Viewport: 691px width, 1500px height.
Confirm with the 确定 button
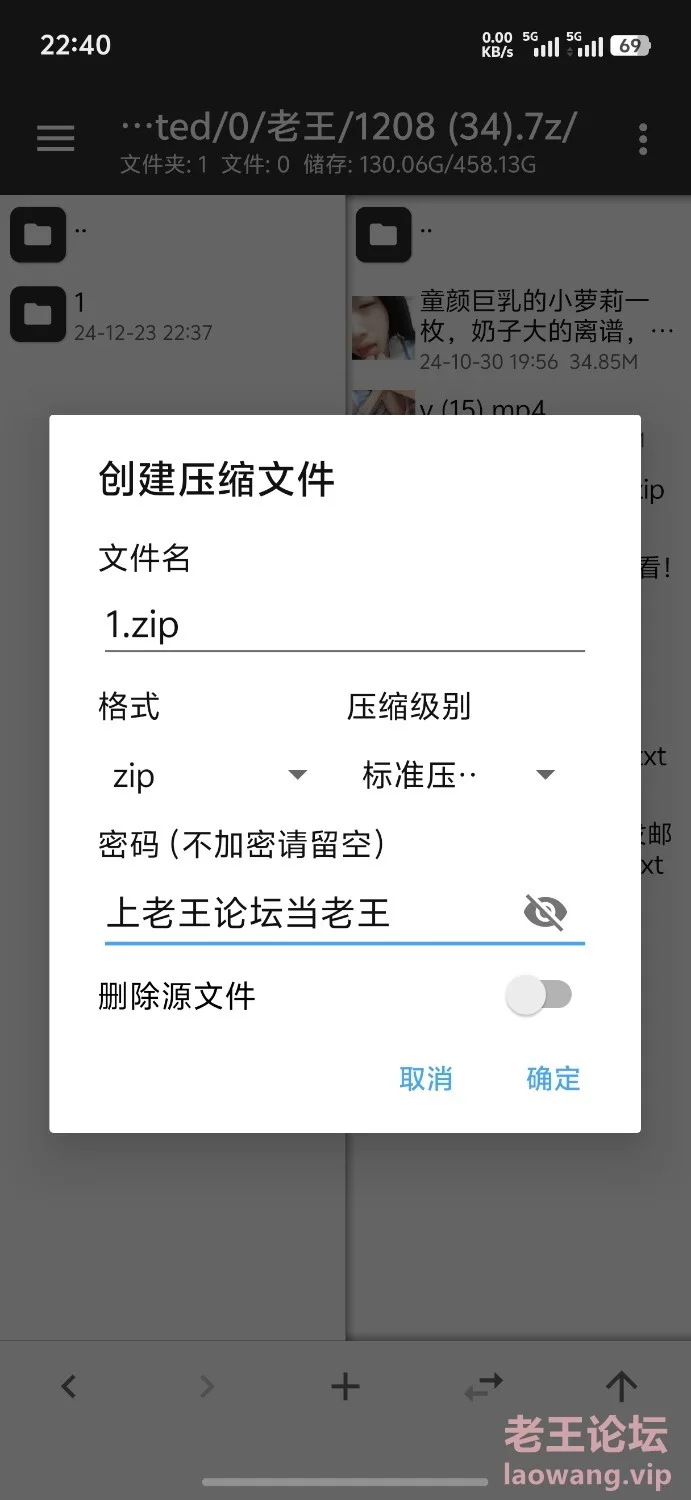553,1078
